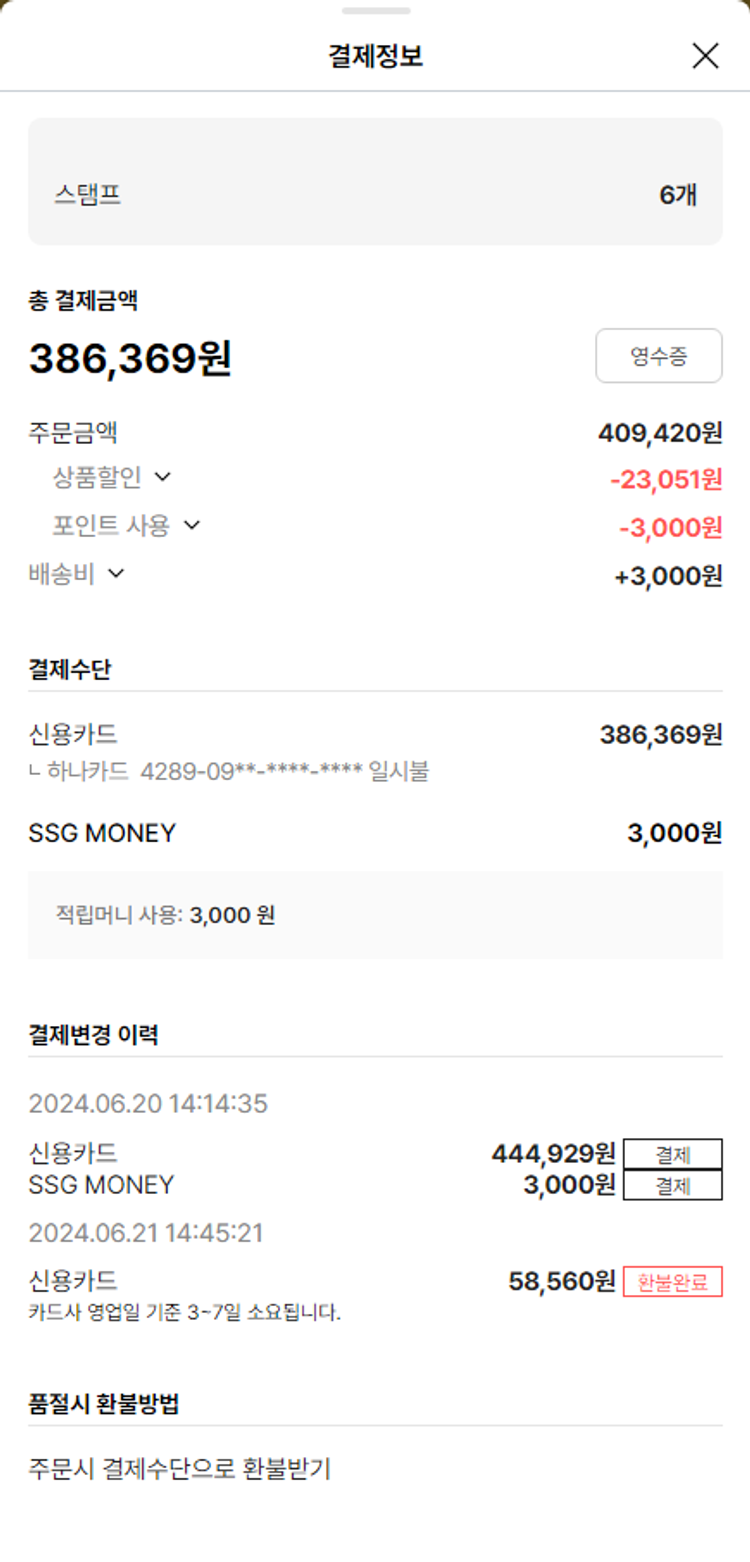This screenshot has width=750, height=1562.
Task: Expand the 배송비 details
Action: coord(116,573)
